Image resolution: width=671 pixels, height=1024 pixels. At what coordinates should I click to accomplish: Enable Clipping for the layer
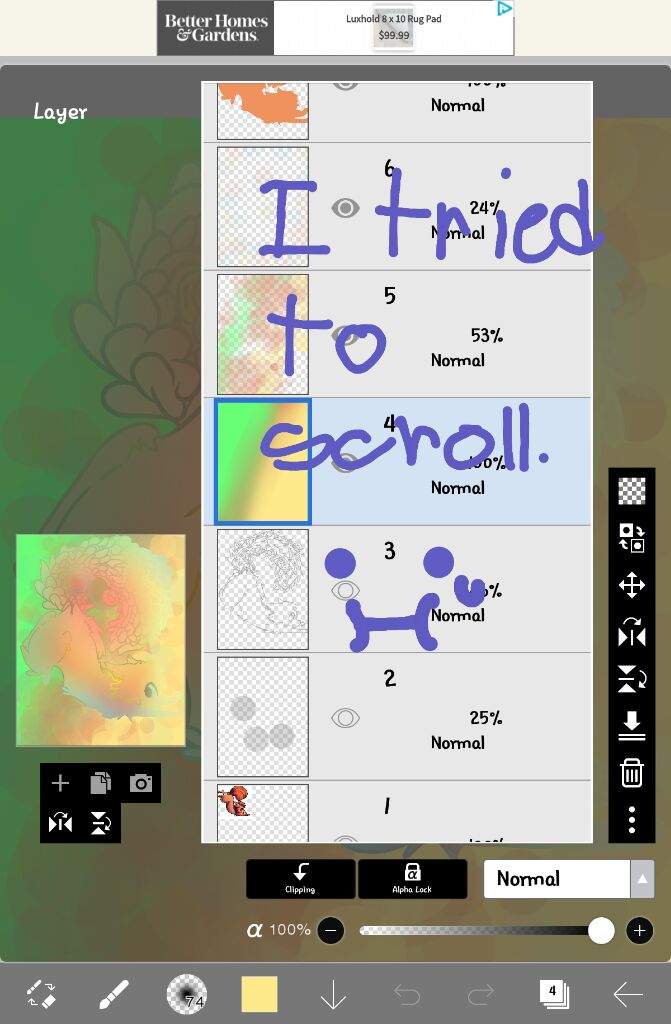[x=300, y=878]
